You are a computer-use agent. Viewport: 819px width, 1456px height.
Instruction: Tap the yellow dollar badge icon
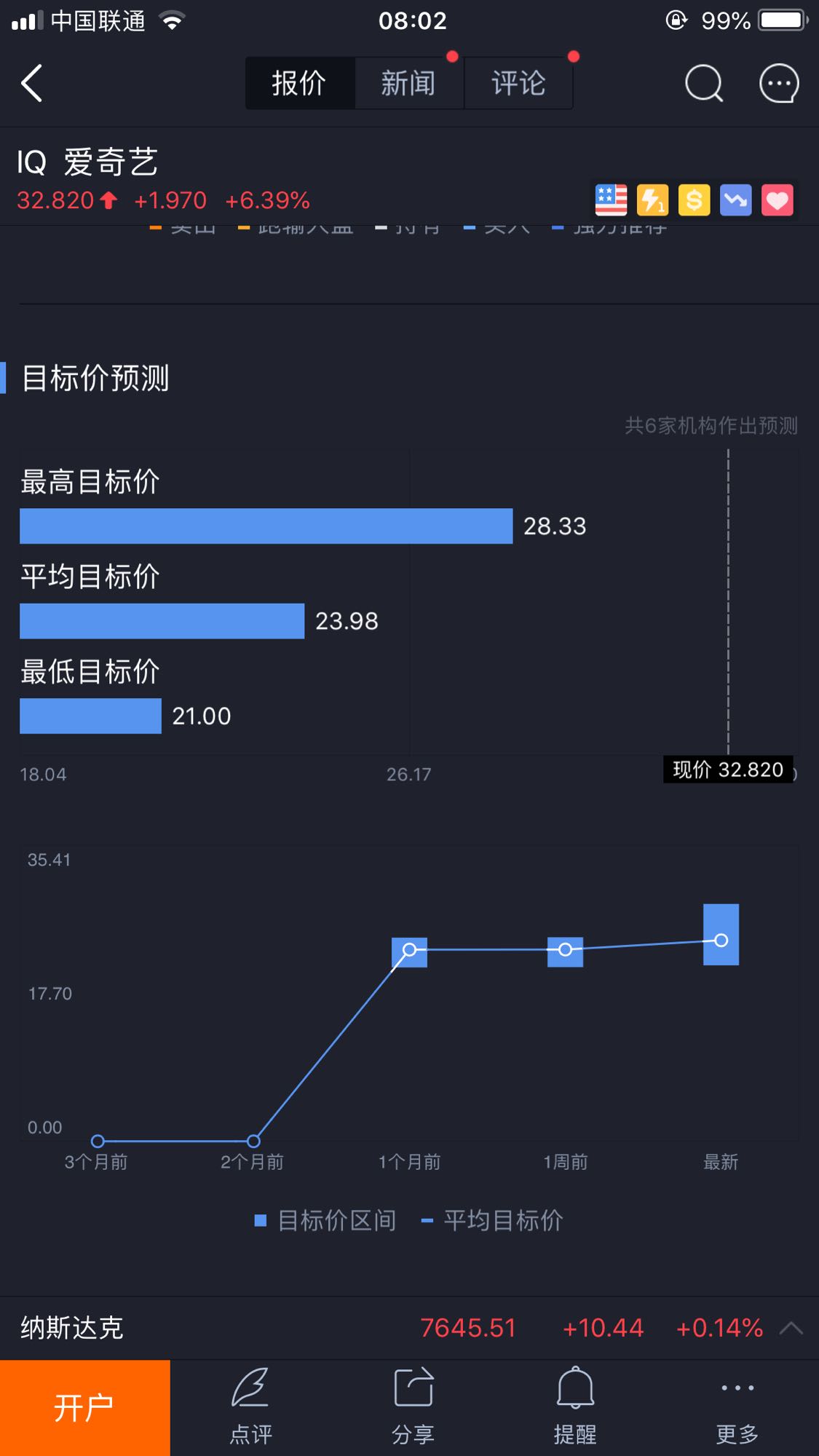pyautogui.click(x=694, y=200)
